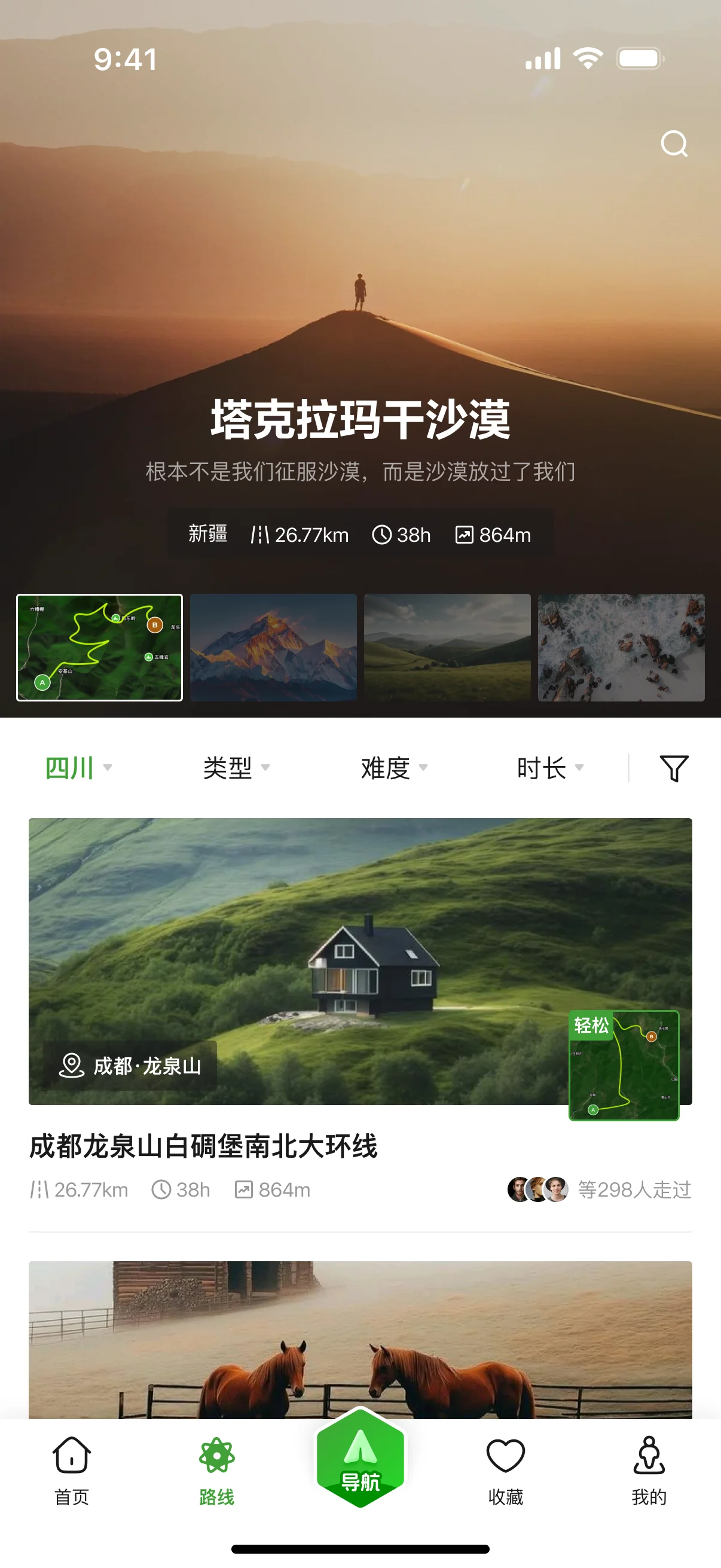The image size is (721, 1568).
Task: Switch to the 路线 tab
Action: pyautogui.click(x=216, y=1471)
